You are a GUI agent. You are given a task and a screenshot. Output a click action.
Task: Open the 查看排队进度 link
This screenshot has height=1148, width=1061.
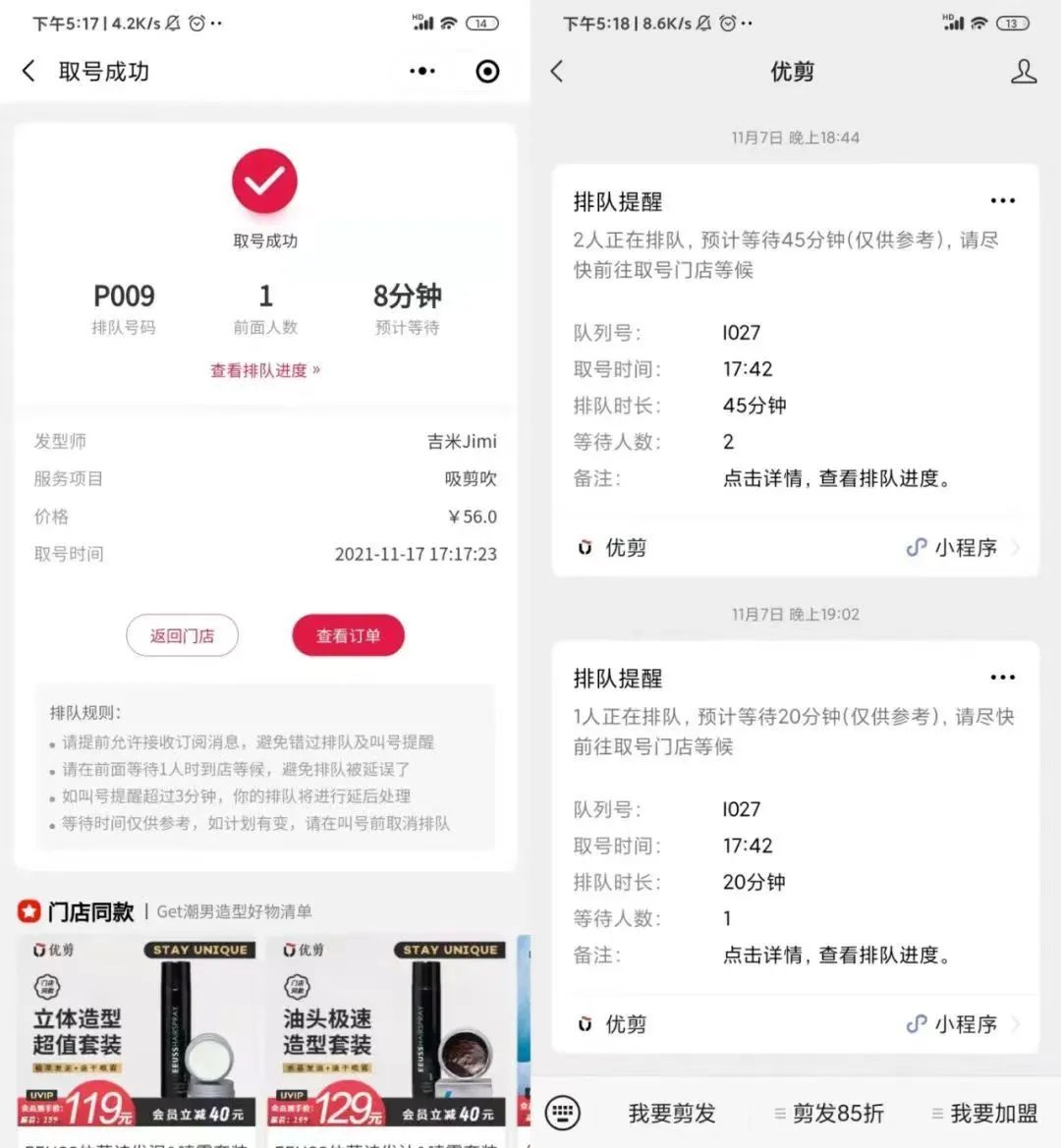click(263, 370)
